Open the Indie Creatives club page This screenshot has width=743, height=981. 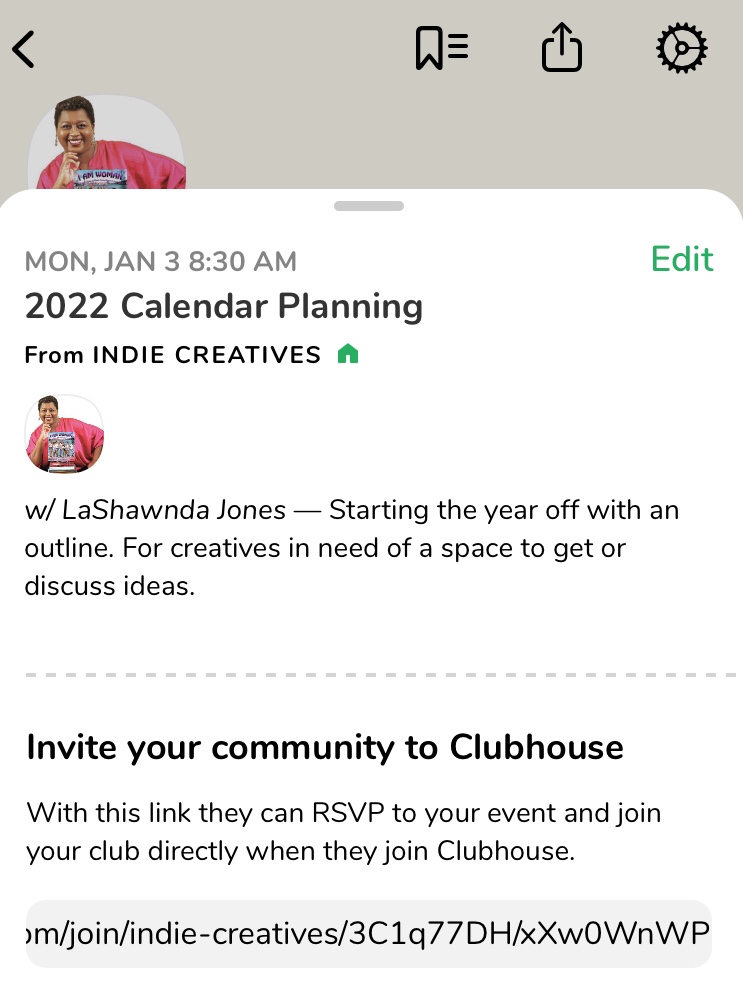pyautogui.click(x=206, y=355)
